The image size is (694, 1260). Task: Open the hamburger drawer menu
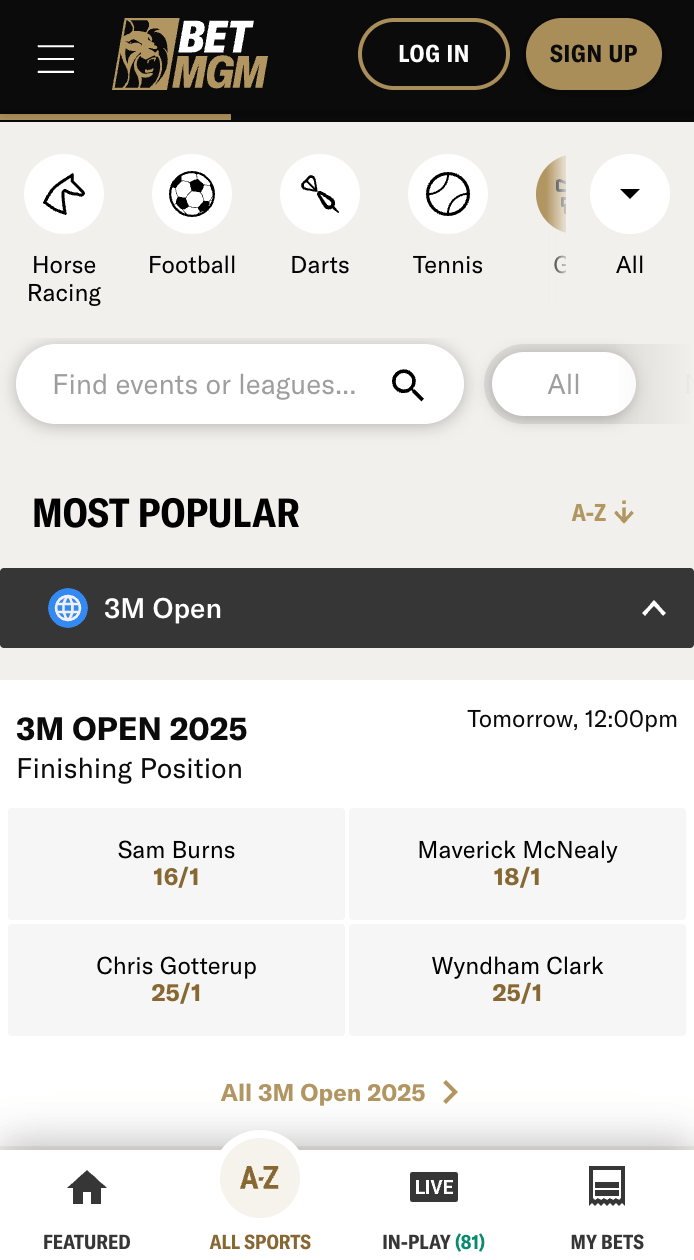coord(56,59)
